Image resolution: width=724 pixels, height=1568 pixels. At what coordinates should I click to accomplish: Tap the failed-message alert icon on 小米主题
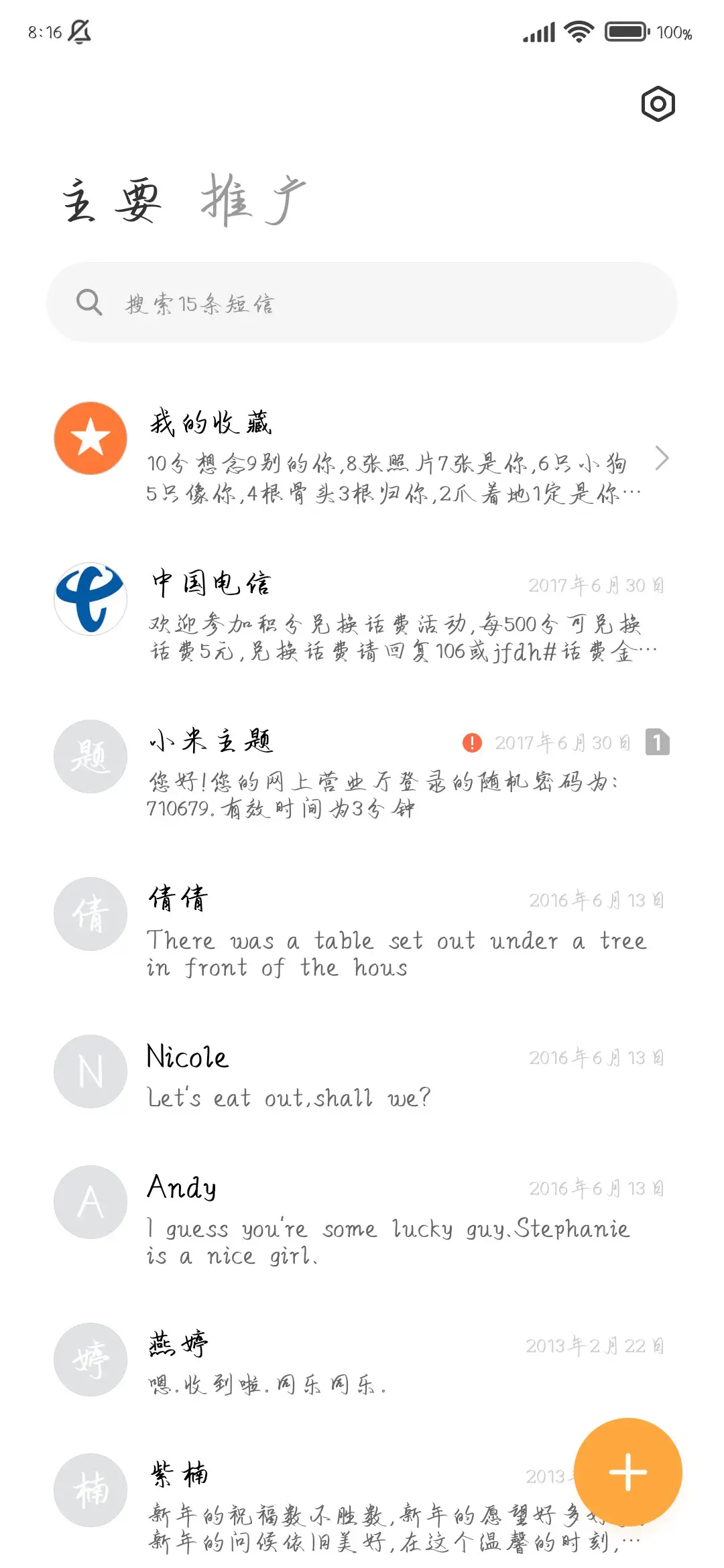click(473, 742)
